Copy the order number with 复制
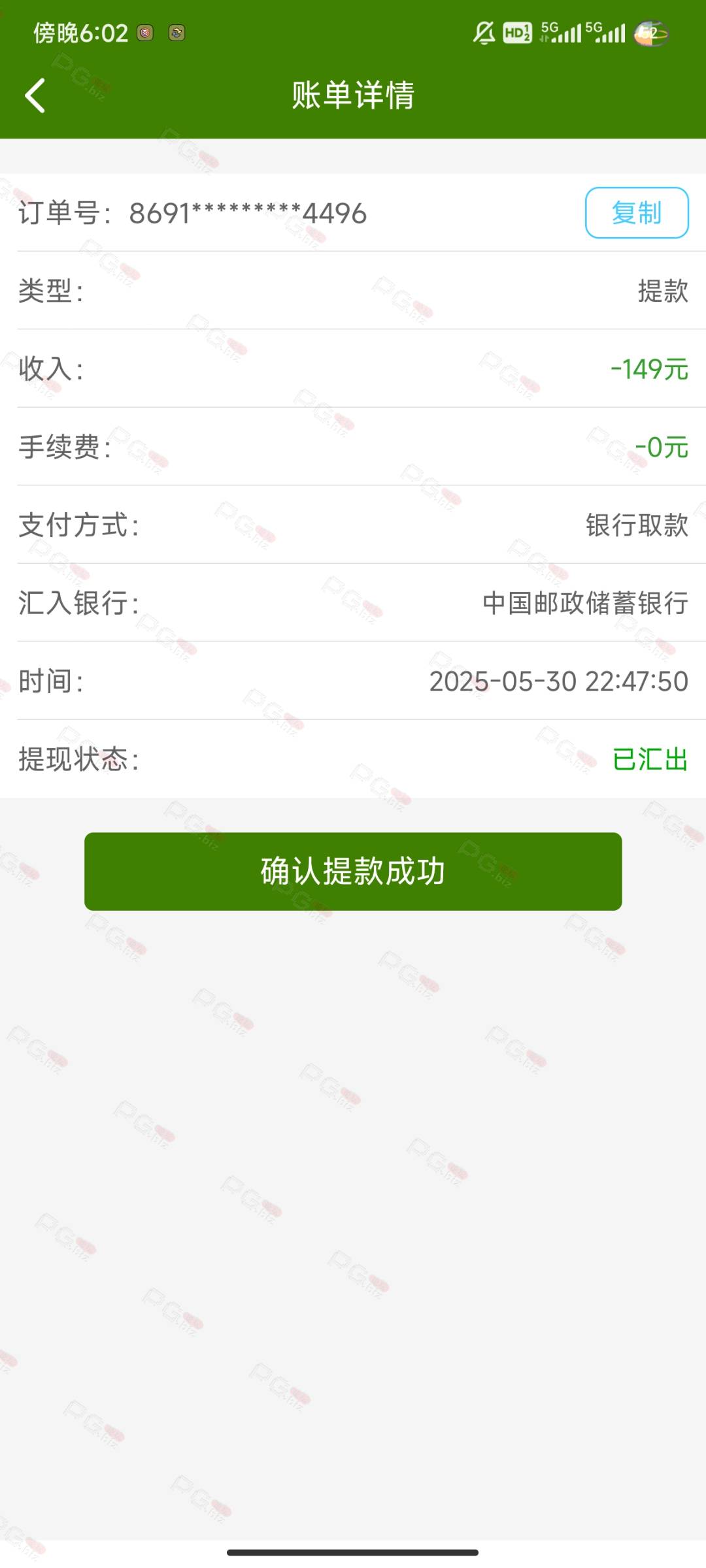706x1568 pixels. coord(637,213)
